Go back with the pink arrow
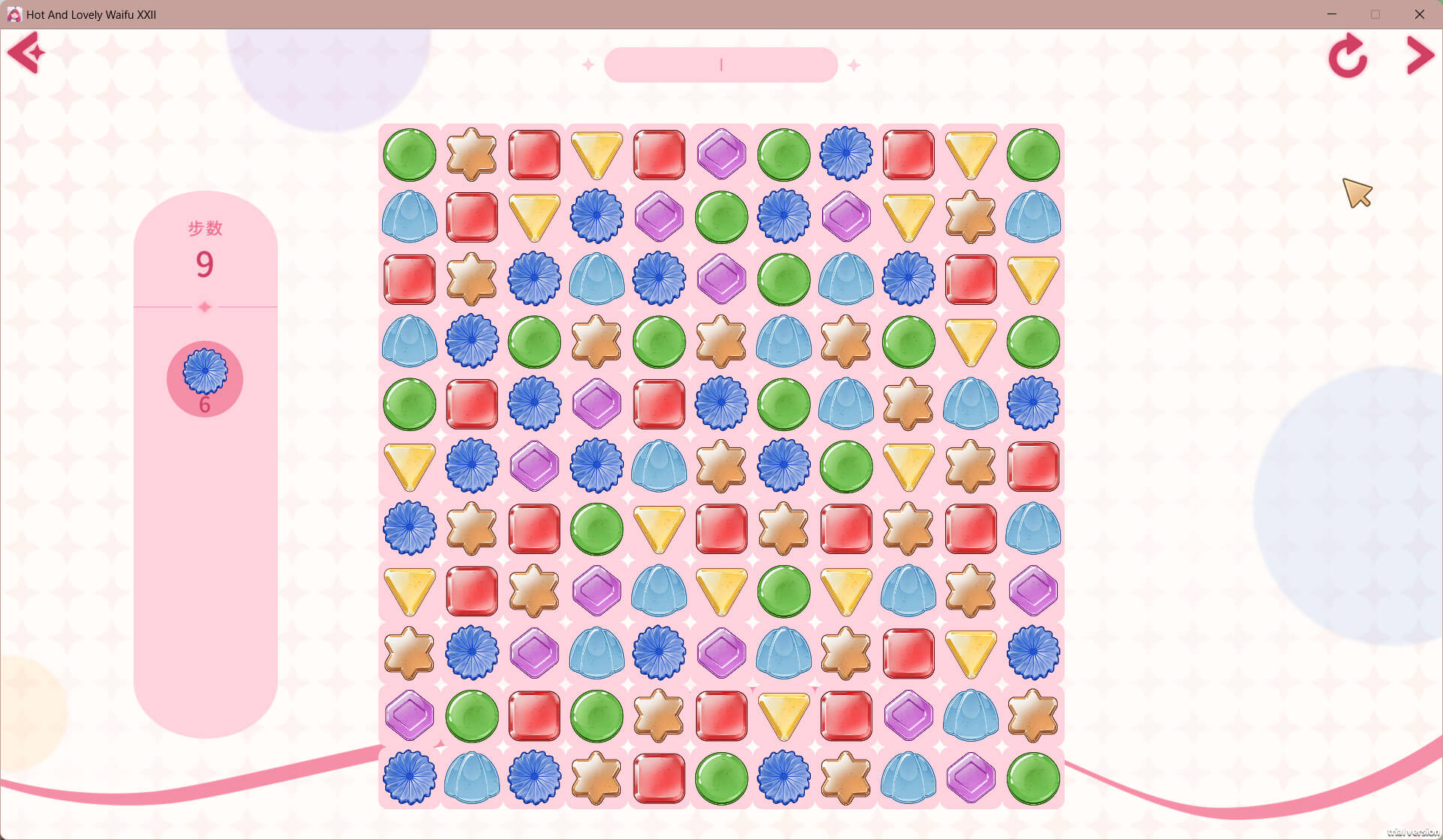 coord(26,53)
